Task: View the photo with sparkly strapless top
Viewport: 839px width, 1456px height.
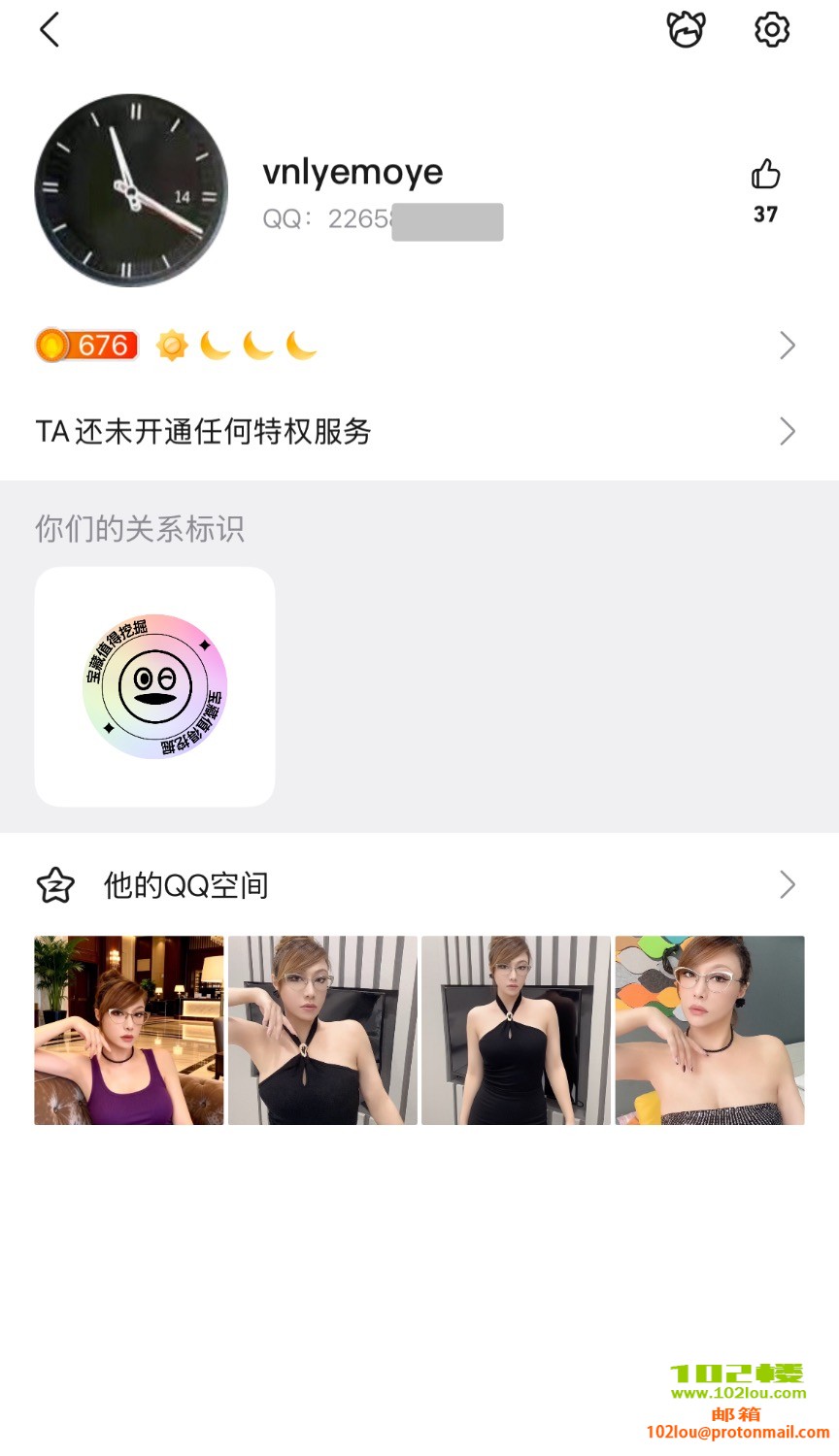Action: point(710,1030)
